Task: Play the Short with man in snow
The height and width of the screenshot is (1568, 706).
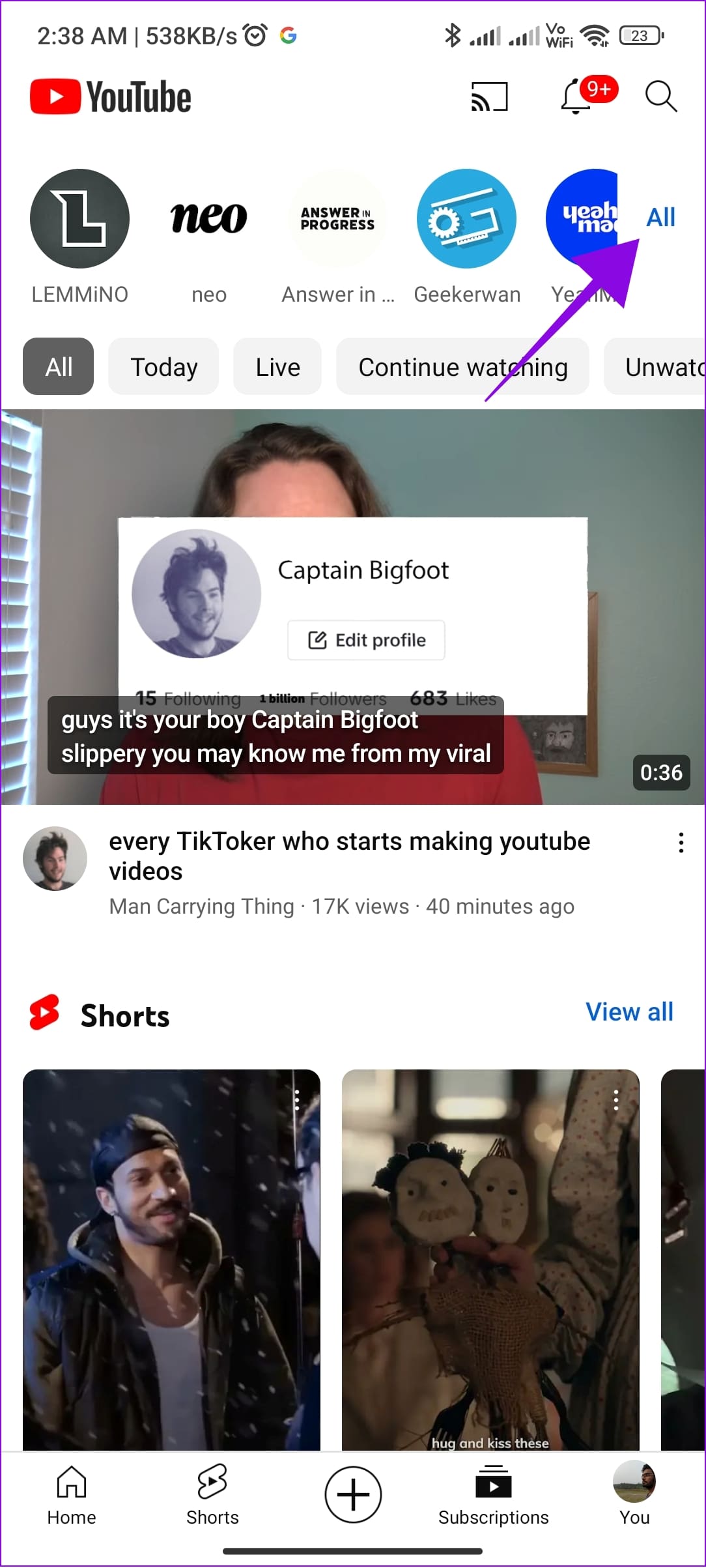Action: pos(171,1259)
